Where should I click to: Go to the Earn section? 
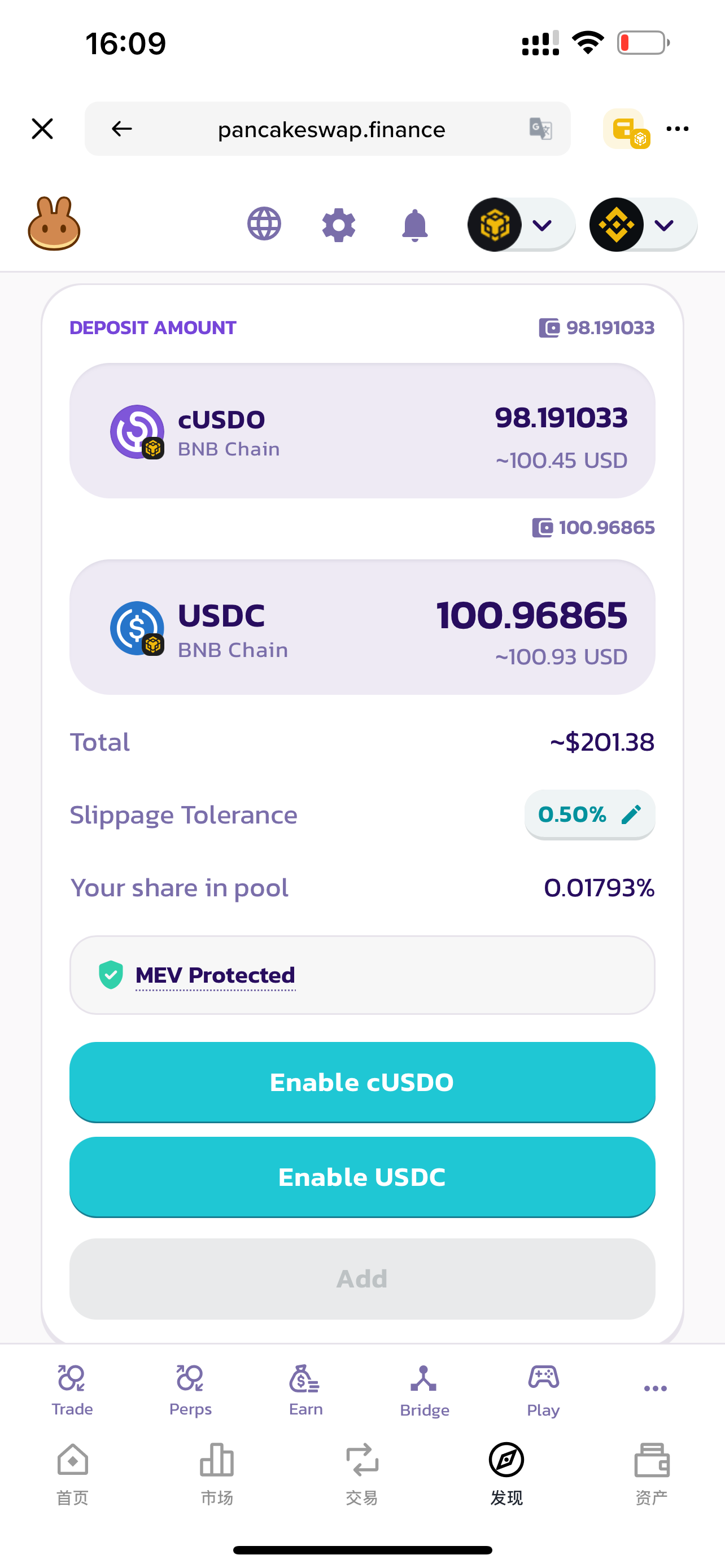point(305,1390)
